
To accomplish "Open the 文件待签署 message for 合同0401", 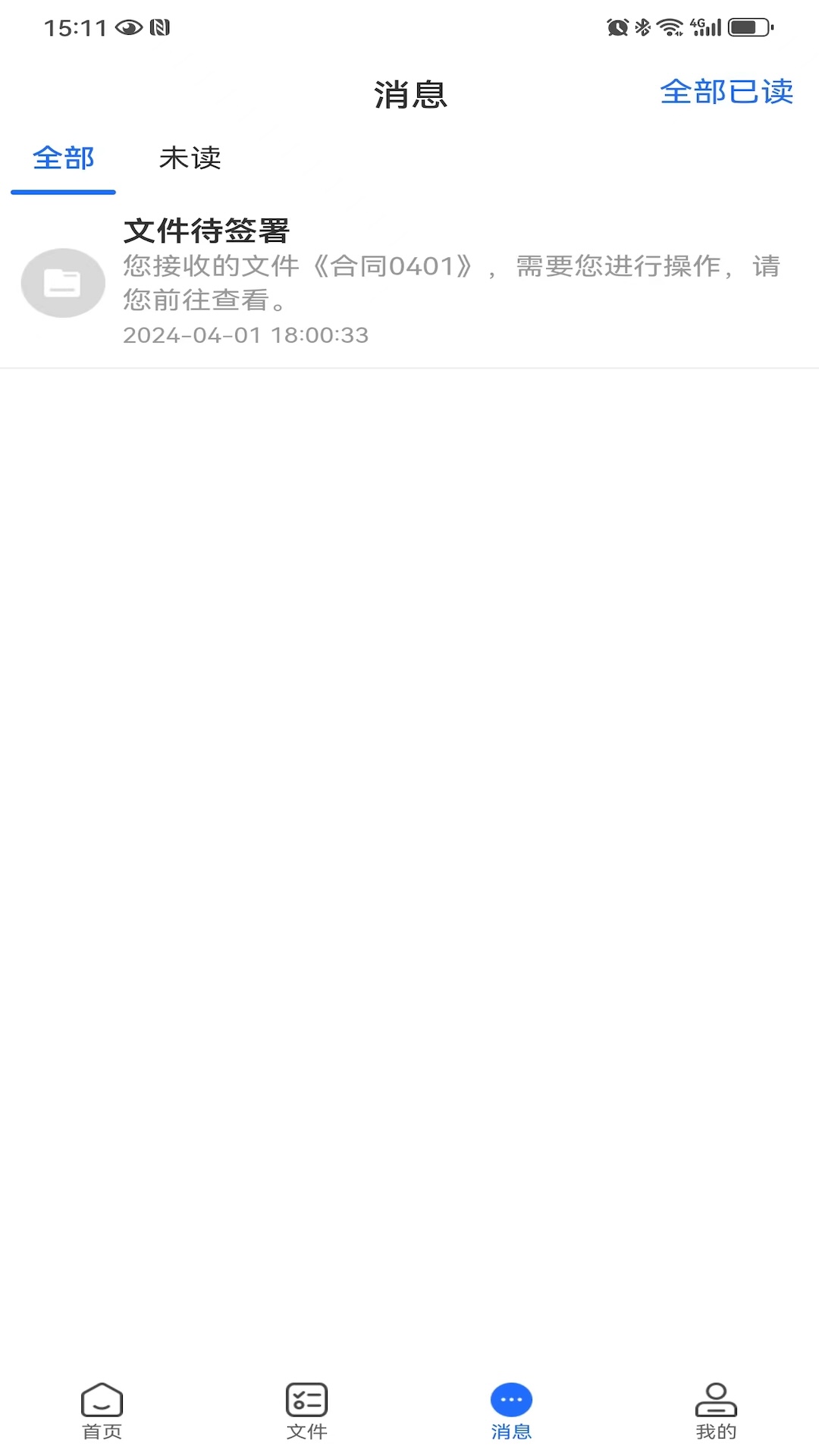I will tap(409, 282).
